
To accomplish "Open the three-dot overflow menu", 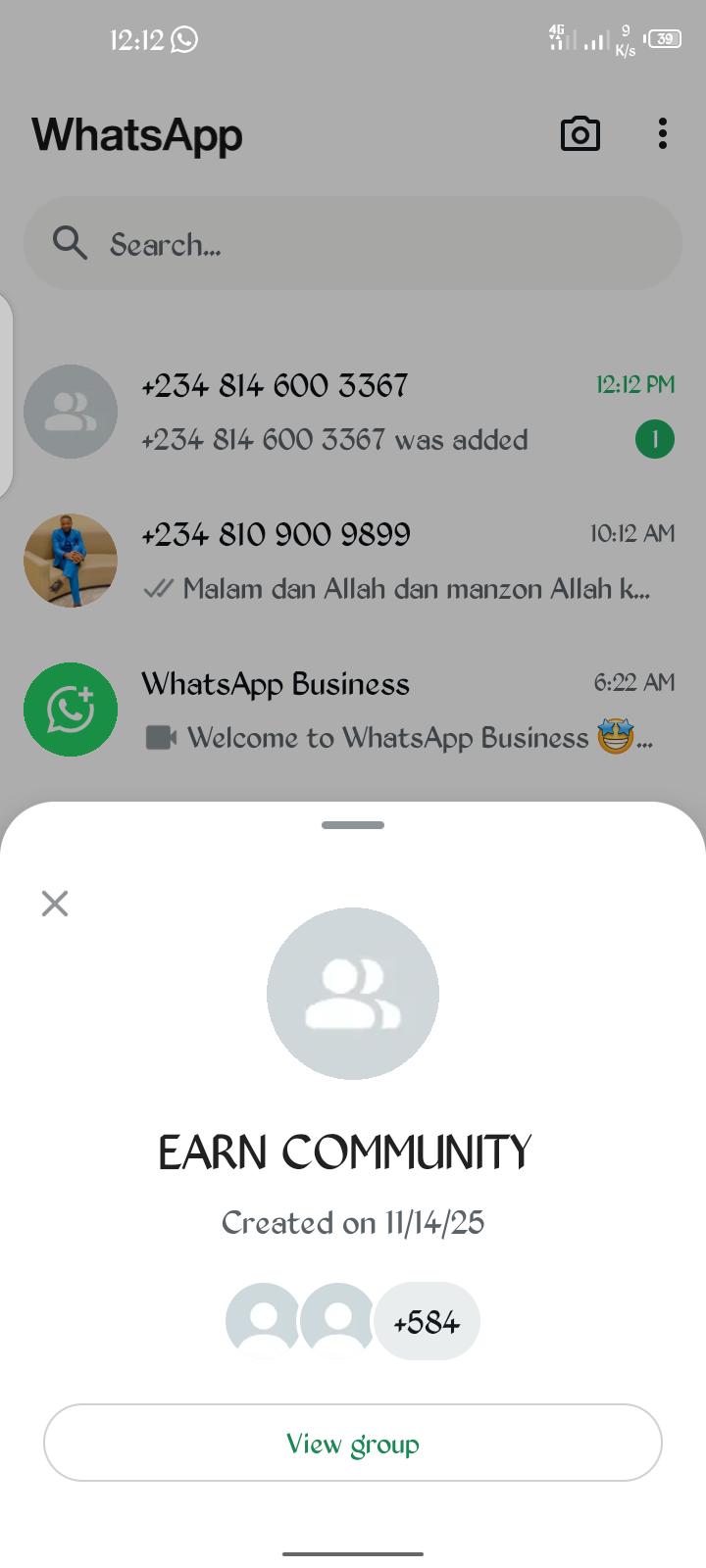I will [x=663, y=134].
